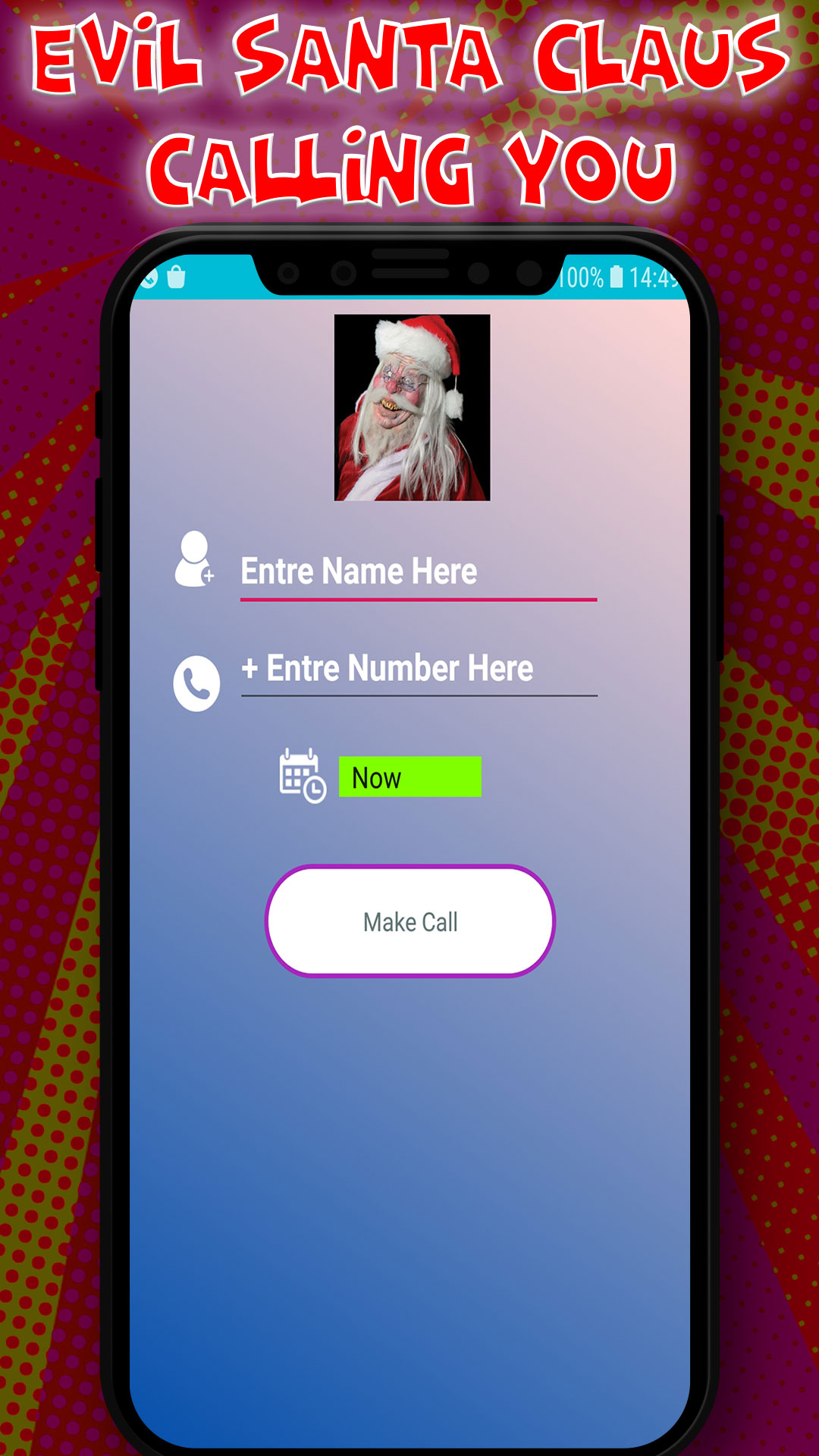Open scheduling choices next to calendar
The image size is (819, 1456).
coord(409,777)
